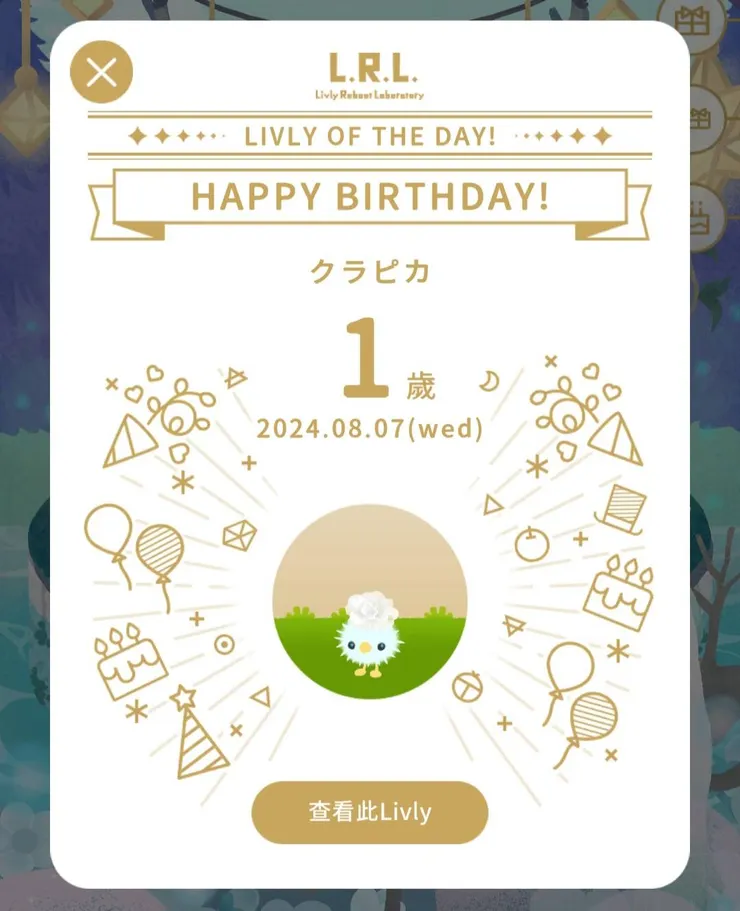Screen dimensions: 740x911
Task: Dismiss the birthday popup with the X
Action: pos(100,72)
